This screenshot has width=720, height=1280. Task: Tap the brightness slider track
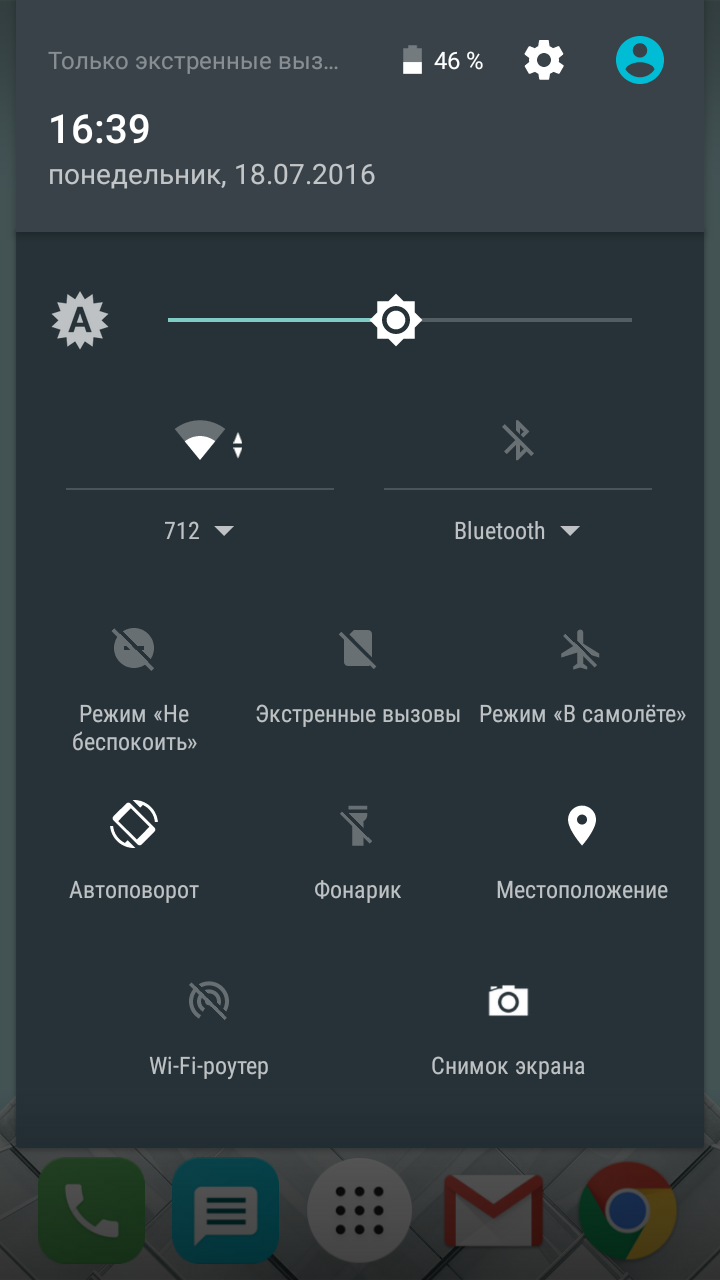coord(400,320)
